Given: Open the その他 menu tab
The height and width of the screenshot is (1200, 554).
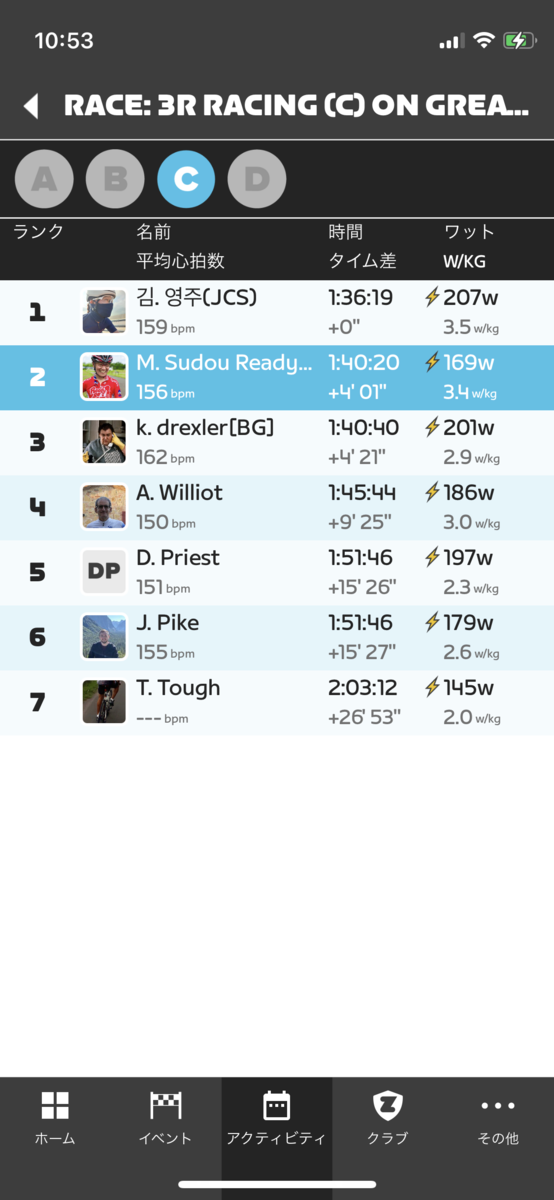Looking at the screenshot, I should (x=498, y=1118).
